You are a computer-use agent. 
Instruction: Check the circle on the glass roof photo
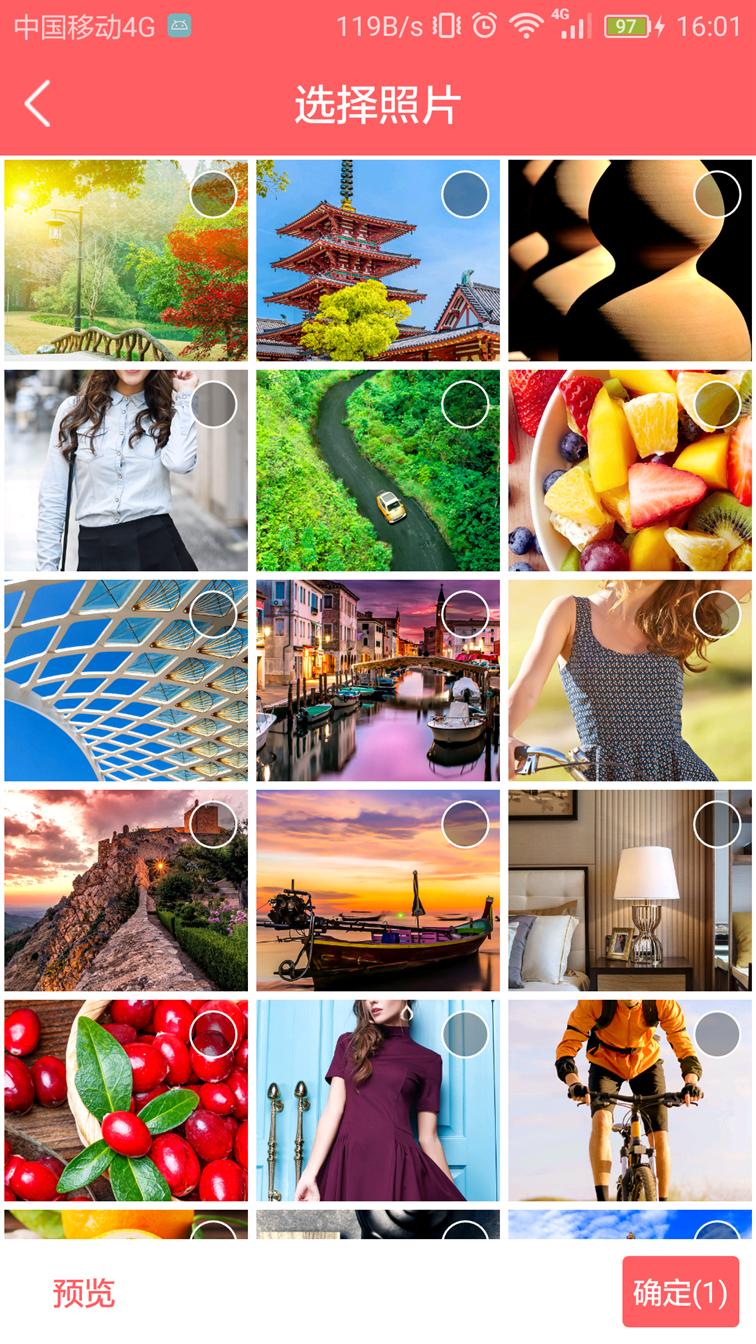(213, 615)
